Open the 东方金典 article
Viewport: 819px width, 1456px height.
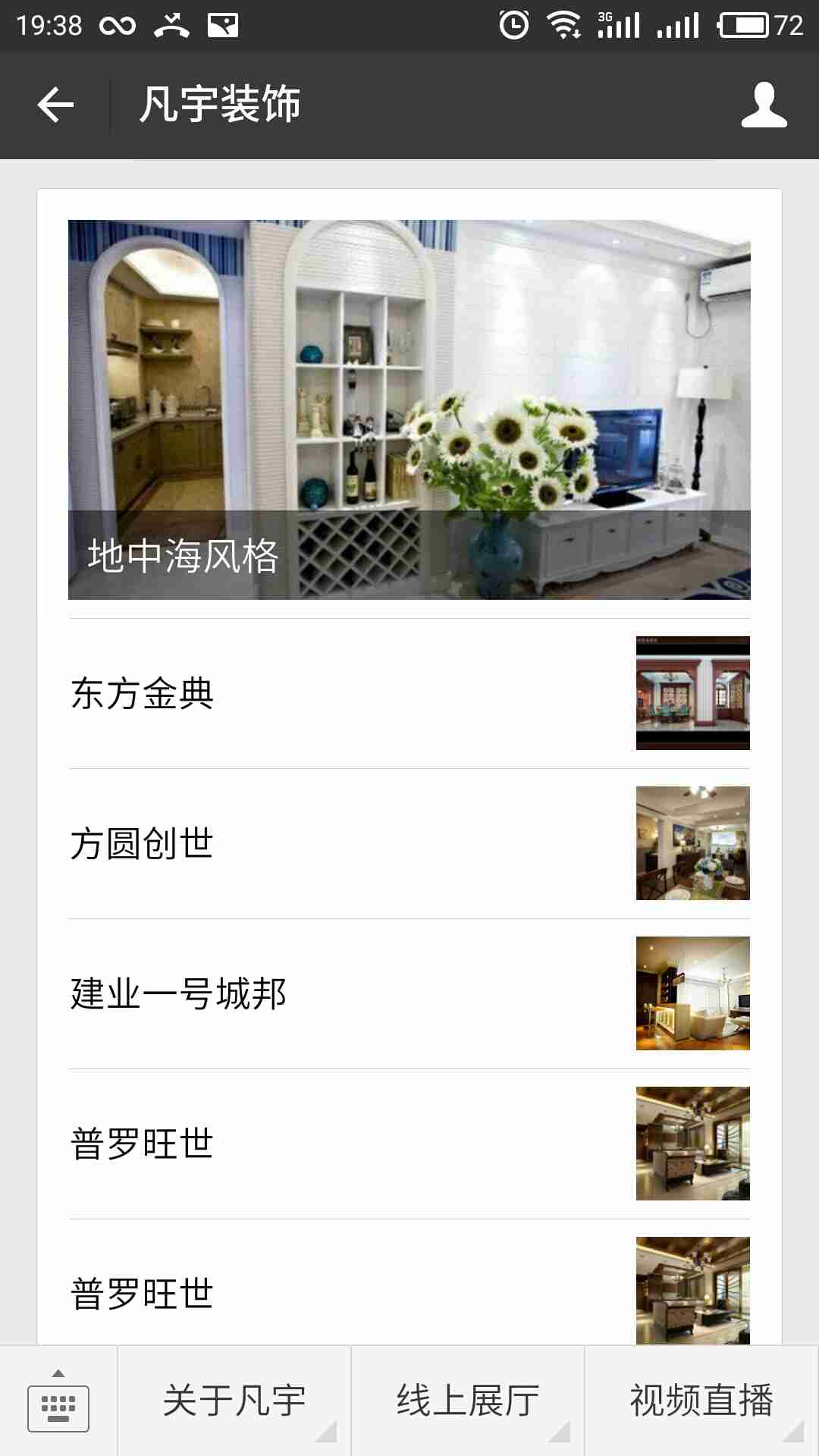(409, 693)
